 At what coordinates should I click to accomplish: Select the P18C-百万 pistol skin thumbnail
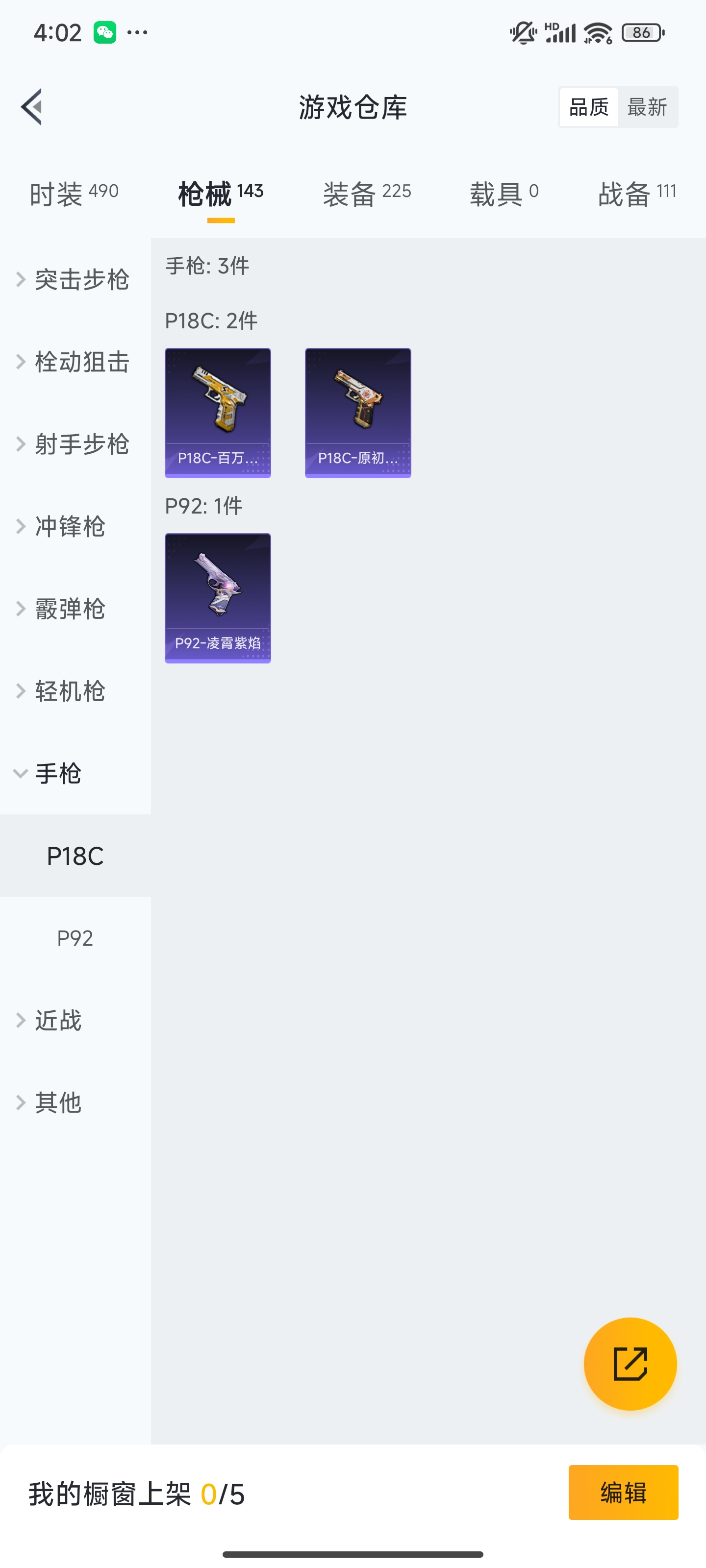218,413
